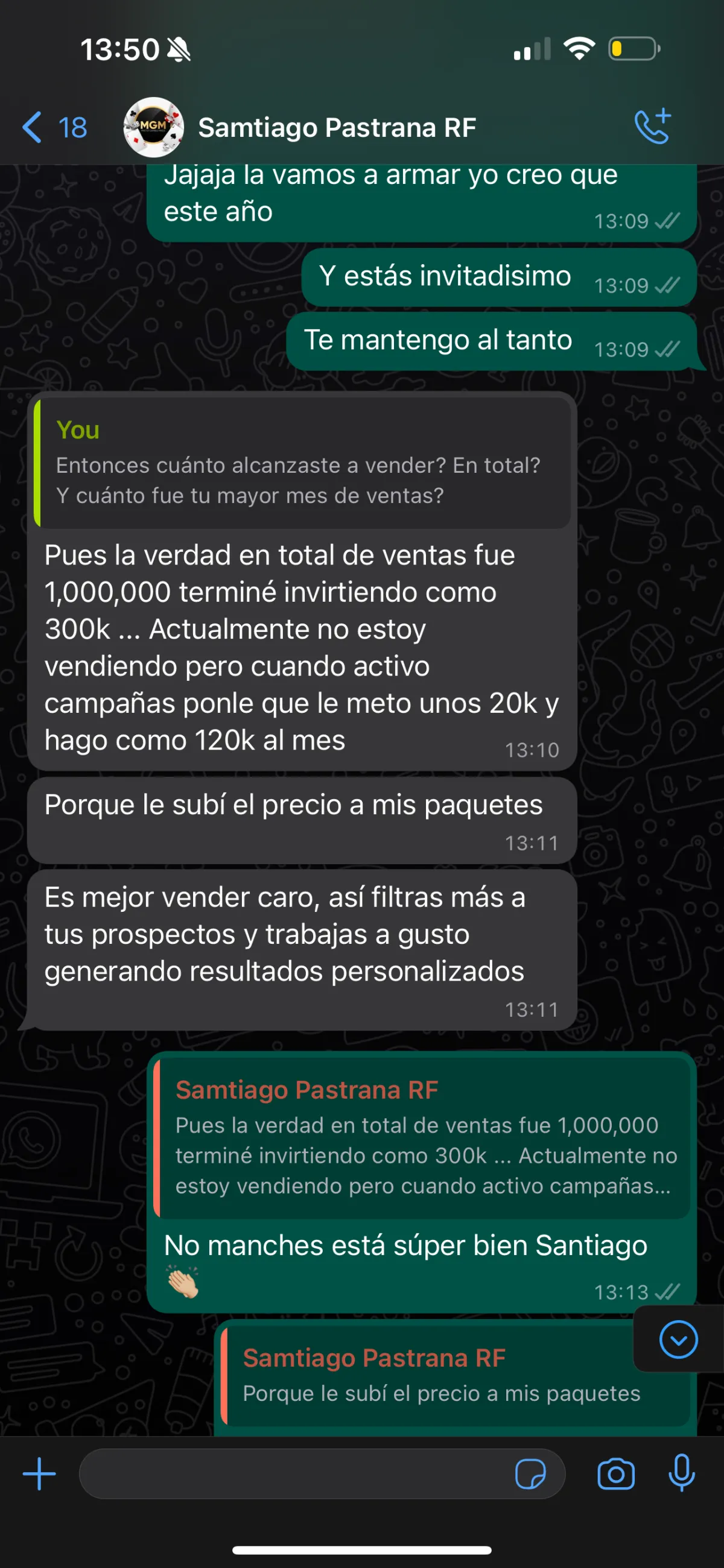
Task: Record a voice message with the microphone
Action: [681, 1474]
